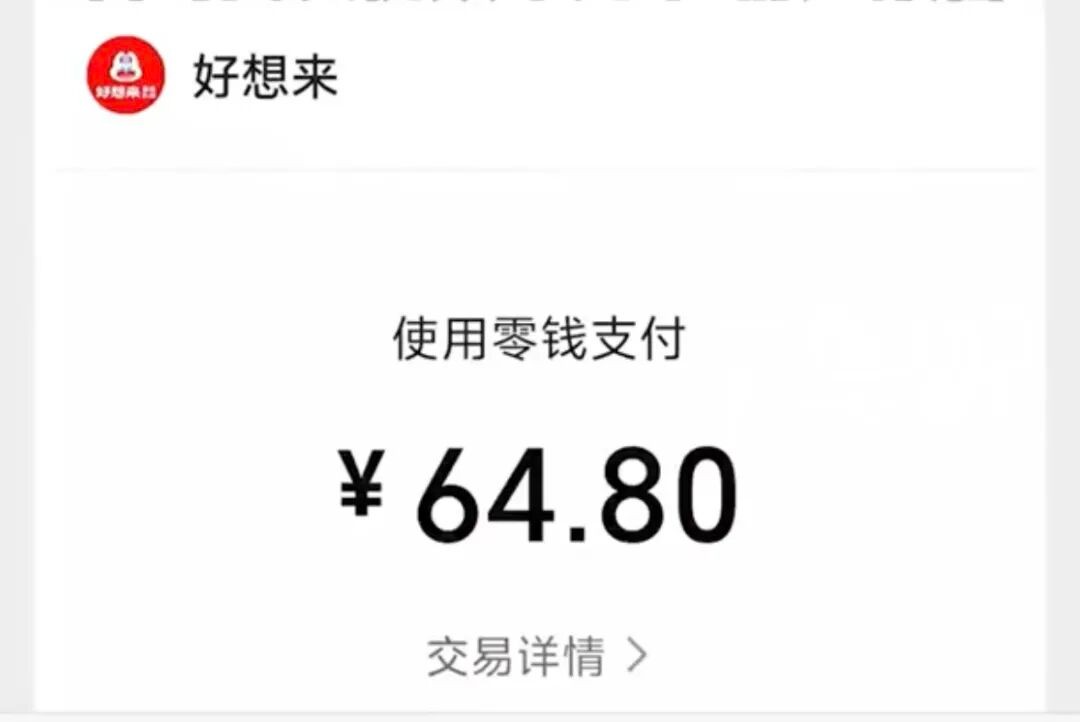Open 交易详情 transaction details link
Image resolution: width=1080 pixels, height=722 pixels.
pyautogui.click(x=538, y=657)
